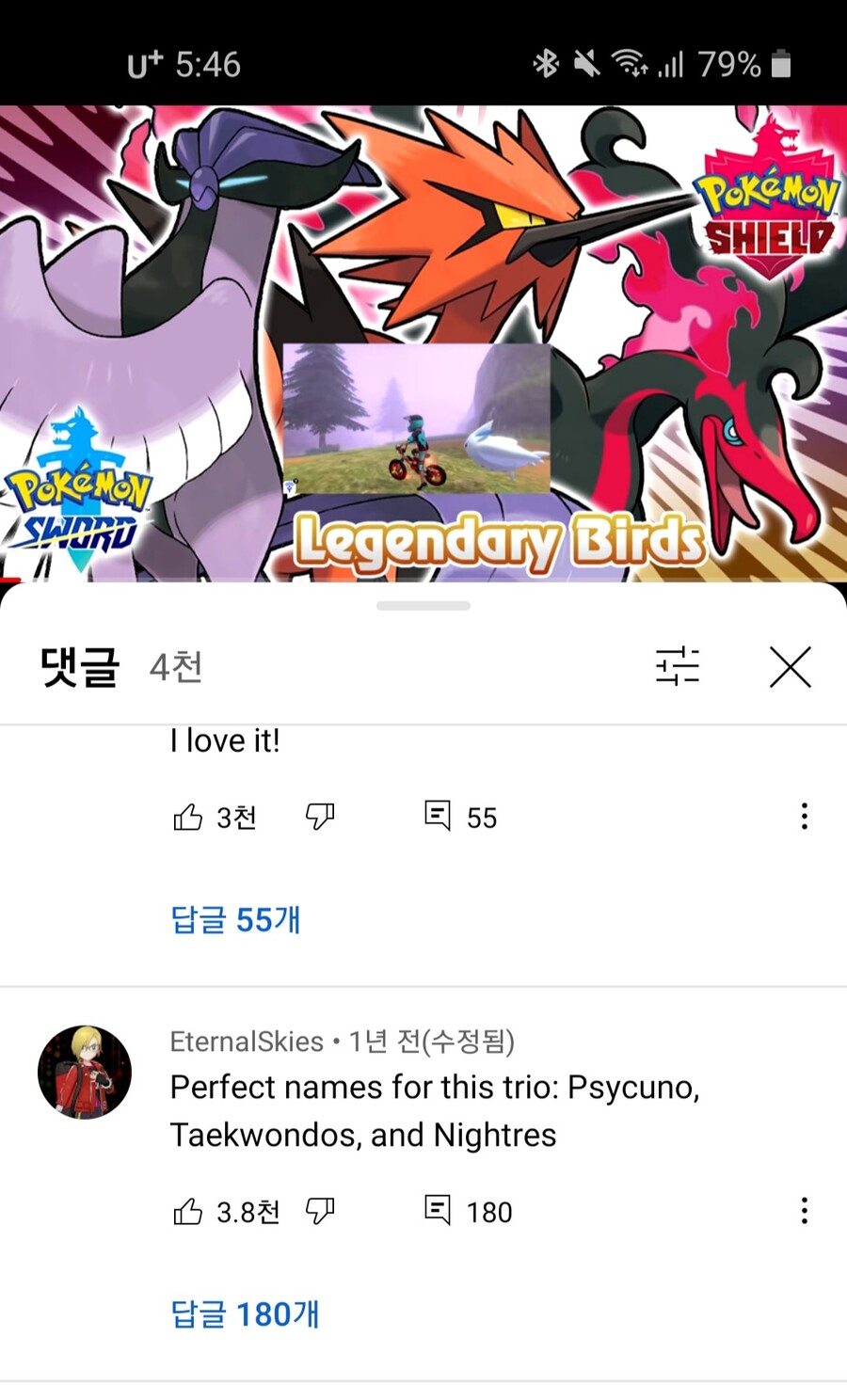The image size is (847, 1400).
Task: Expand the 55 replies thread
Action: pyautogui.click(x=235, y=919)
